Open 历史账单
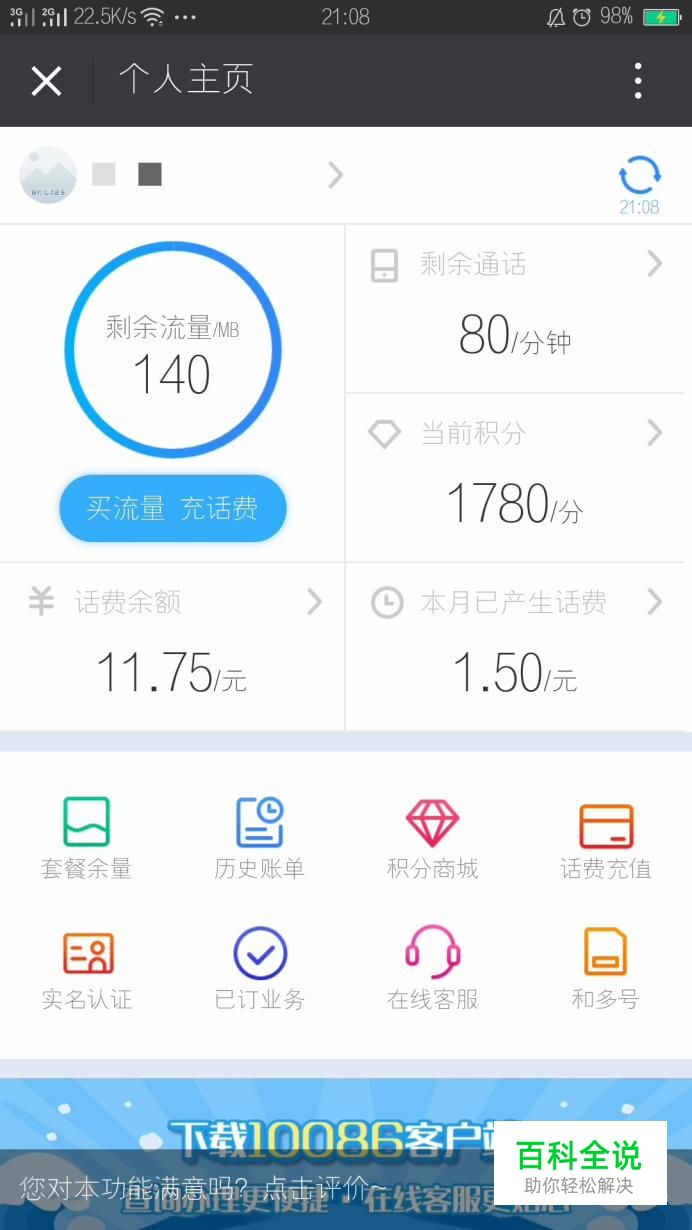The width and height of the screenshot is (692, 1230). pyautogui.click(x=259, y=838)
